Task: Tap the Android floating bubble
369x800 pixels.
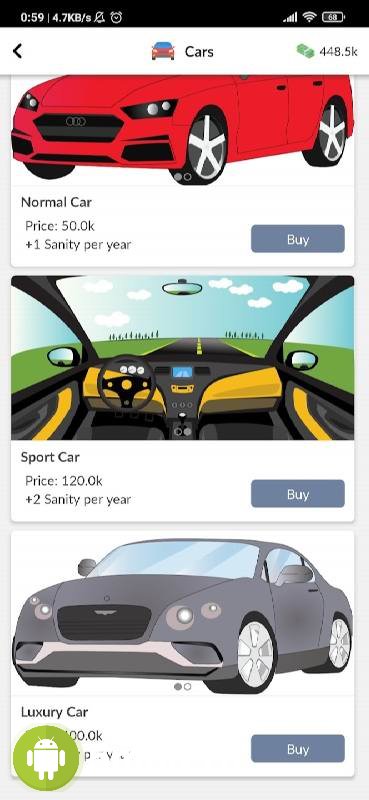Action: [46, 758]
